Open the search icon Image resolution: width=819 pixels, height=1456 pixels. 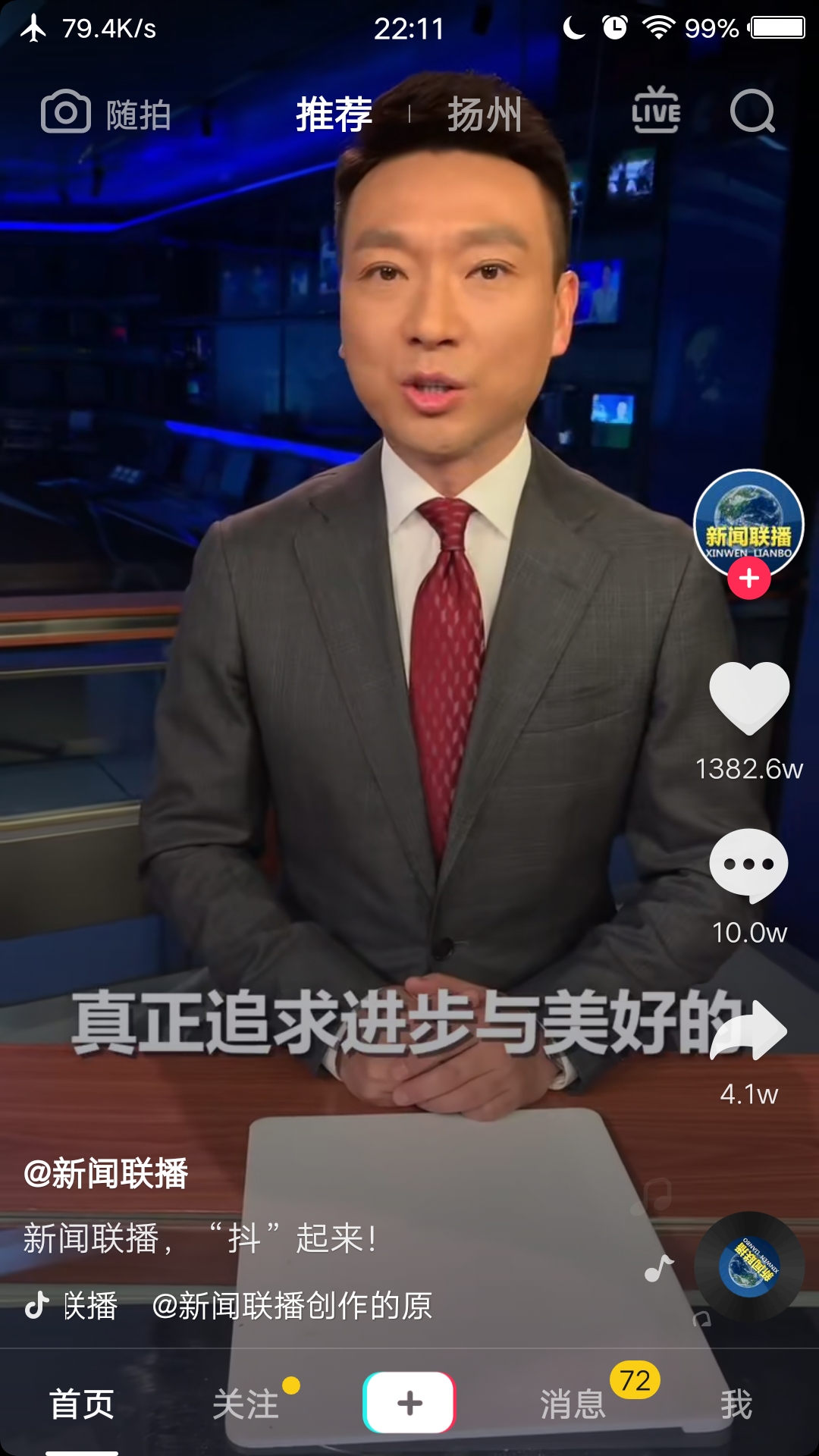click(752, 112)
